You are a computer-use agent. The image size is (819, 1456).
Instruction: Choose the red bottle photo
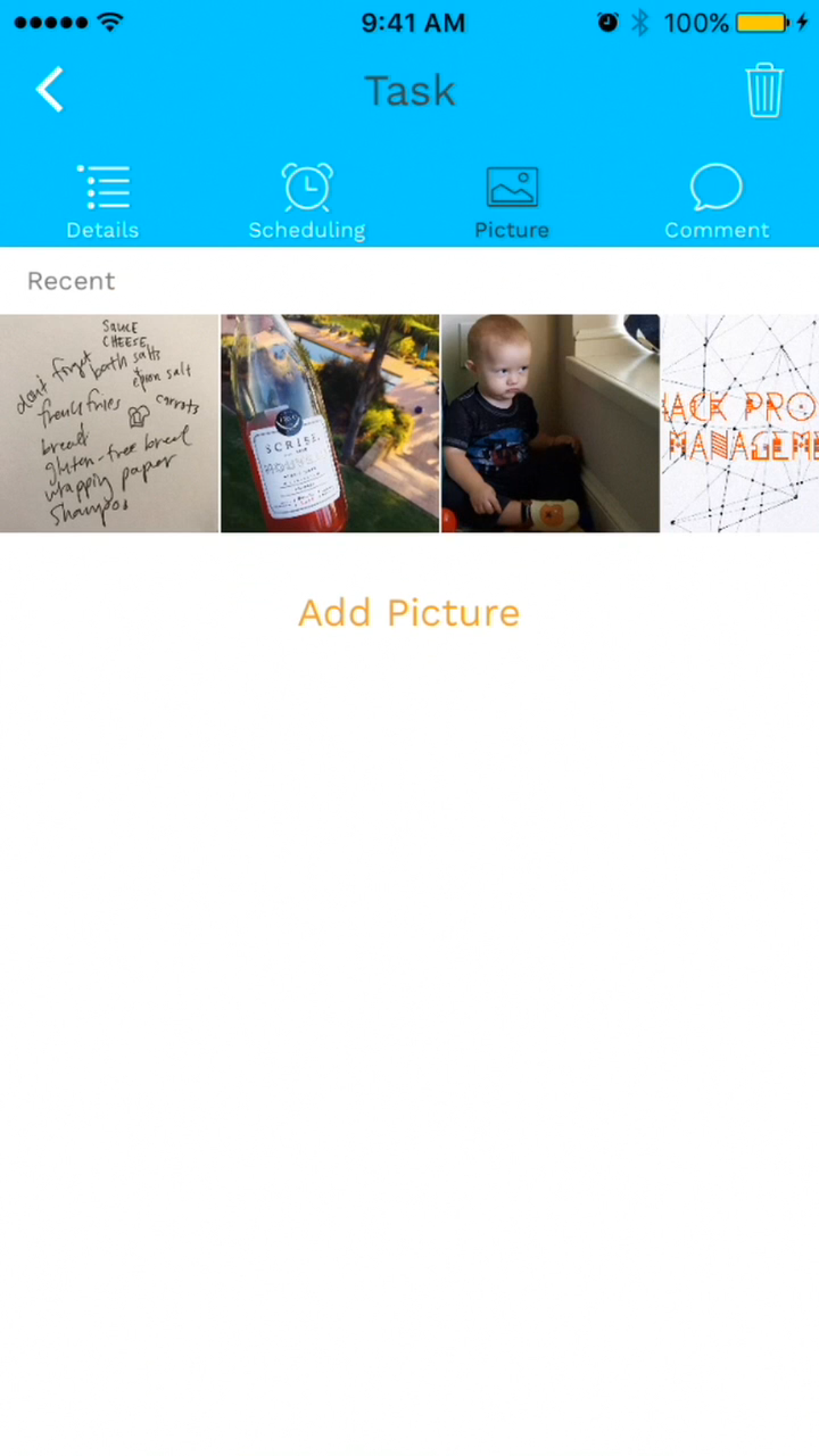pos(330,423)
